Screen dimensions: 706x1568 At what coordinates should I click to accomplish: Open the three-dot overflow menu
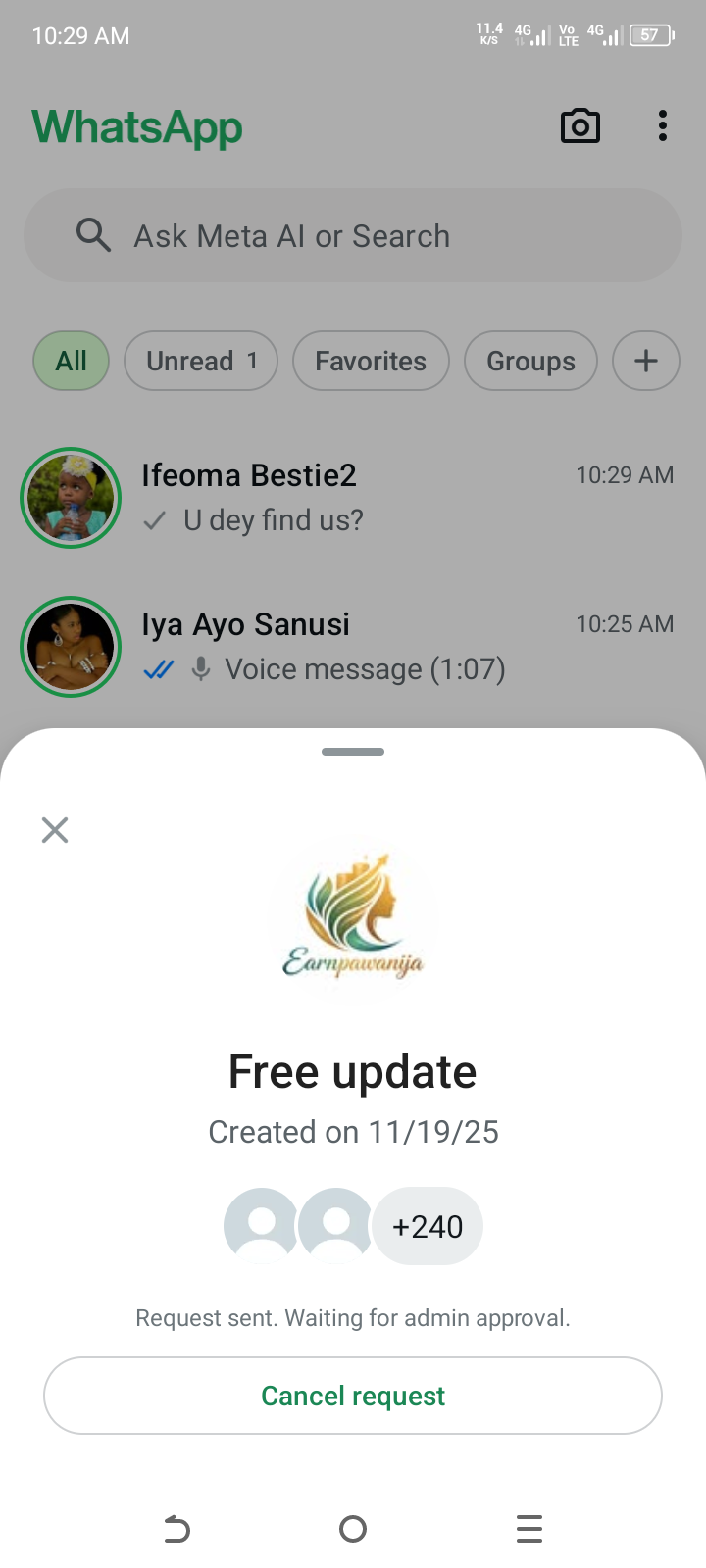pyautogui.click(x=663, y=126)
